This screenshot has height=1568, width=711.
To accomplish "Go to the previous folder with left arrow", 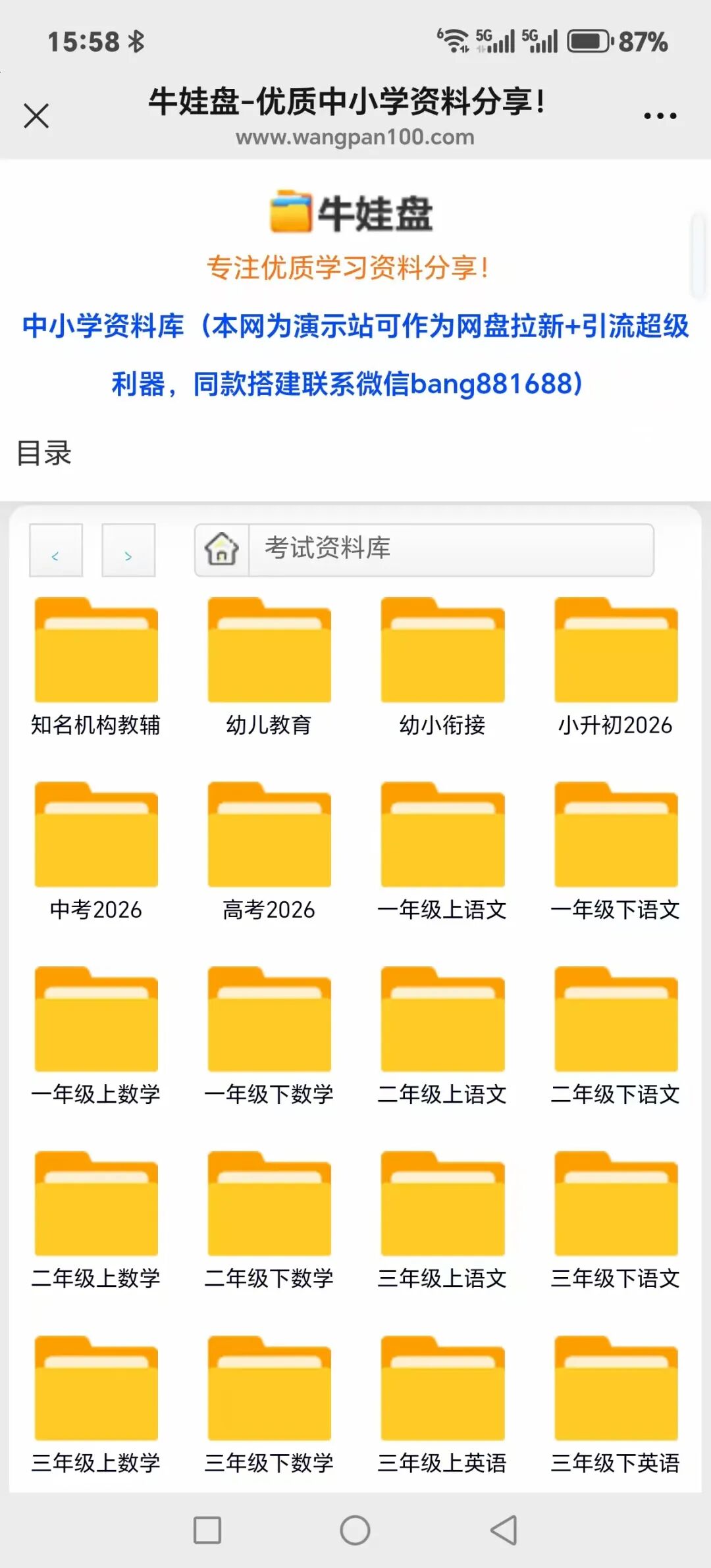I will coord(56,550).
